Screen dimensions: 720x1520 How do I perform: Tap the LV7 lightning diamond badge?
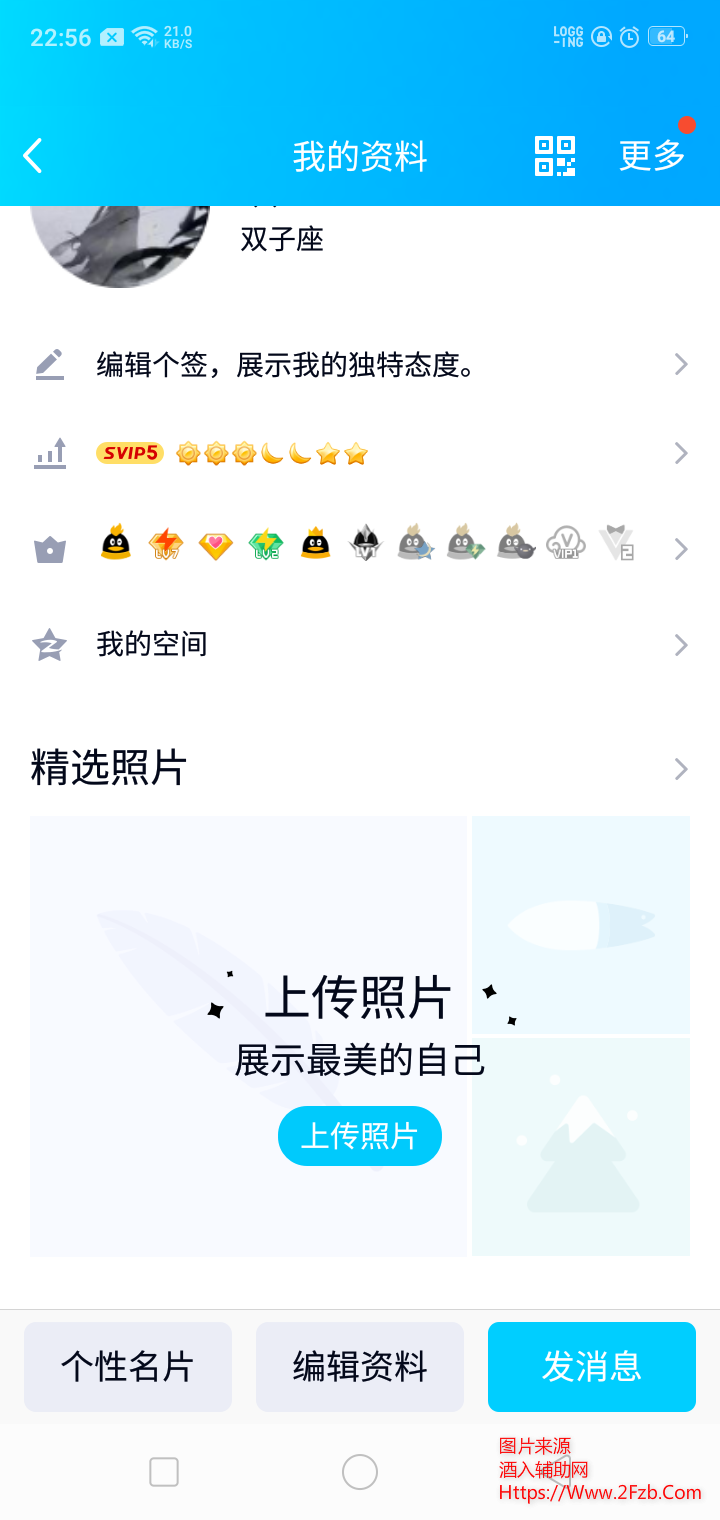pos(165,545)
